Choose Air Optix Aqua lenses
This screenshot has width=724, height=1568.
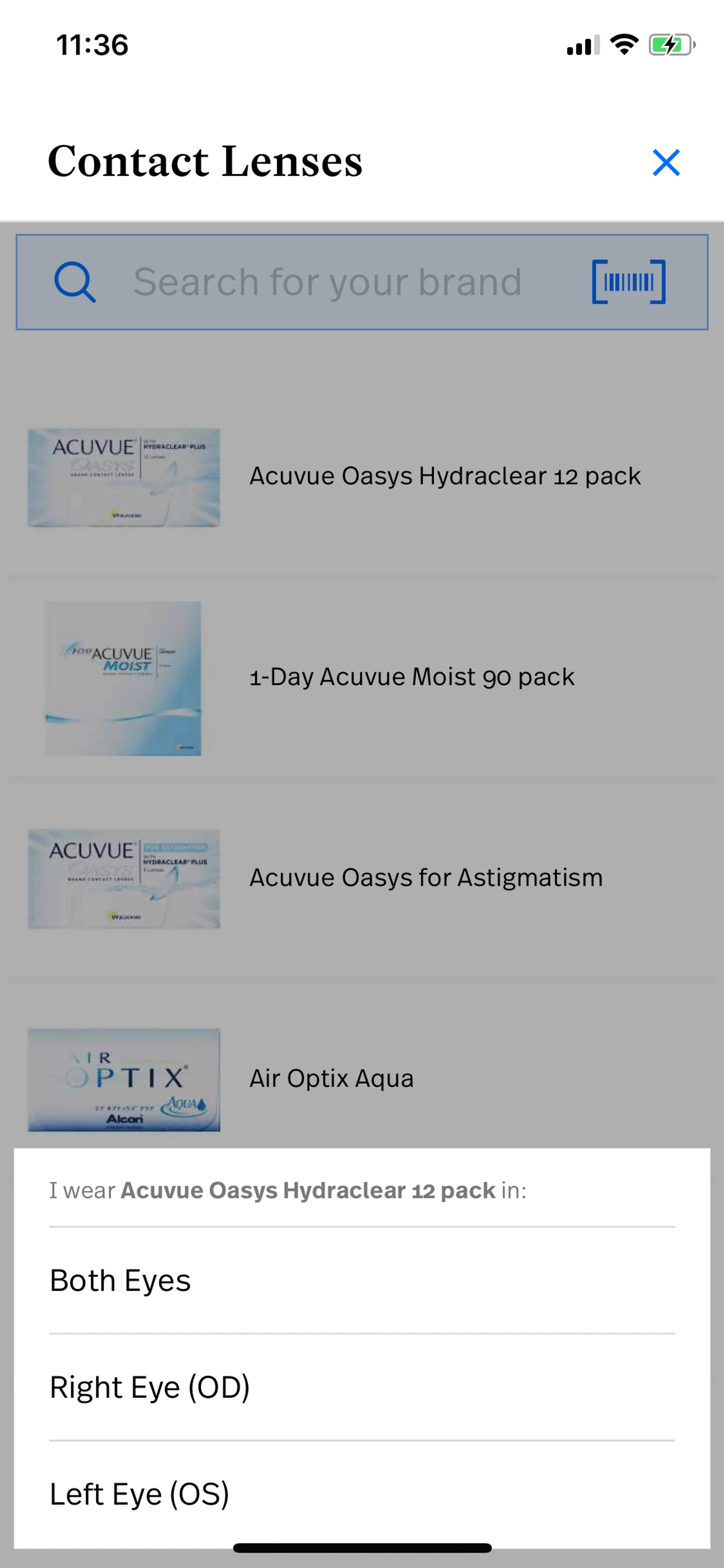tap(331, 1079)
